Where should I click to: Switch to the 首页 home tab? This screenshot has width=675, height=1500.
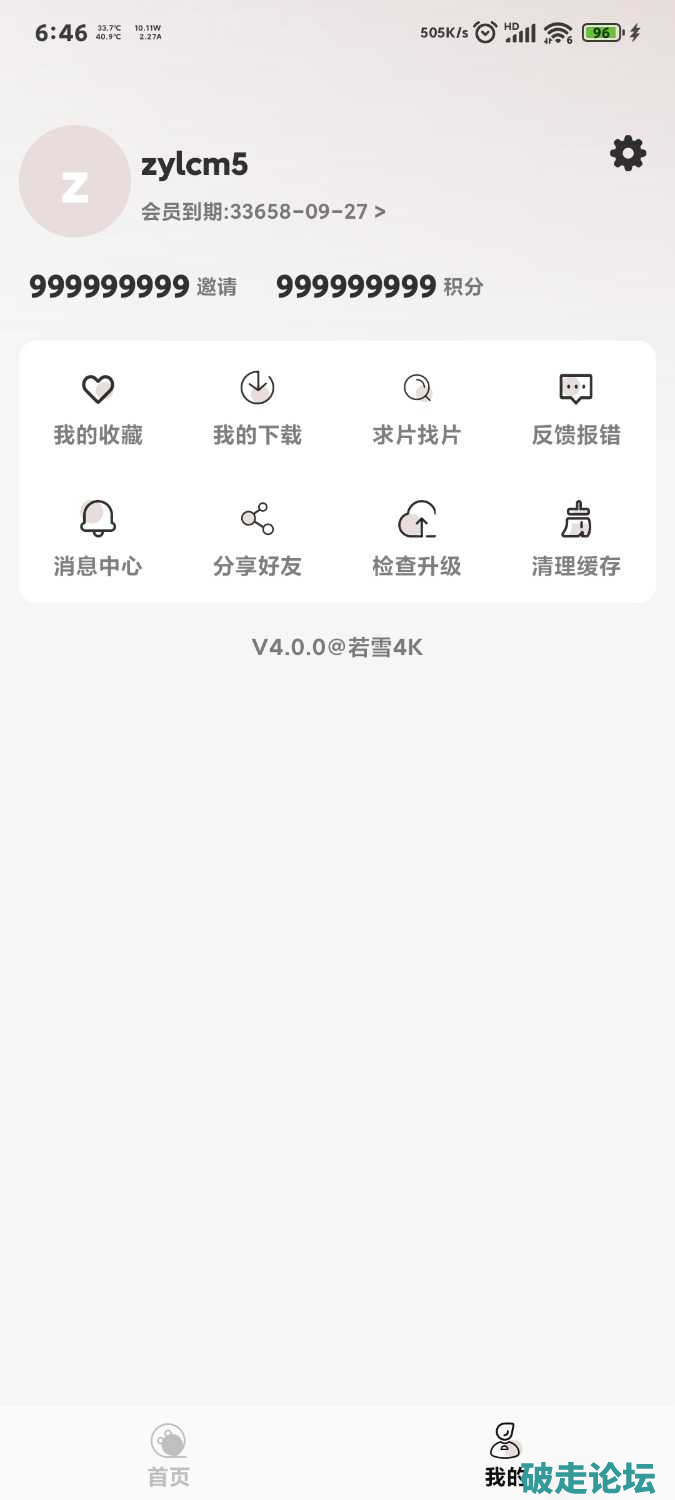pos(169,1455)
